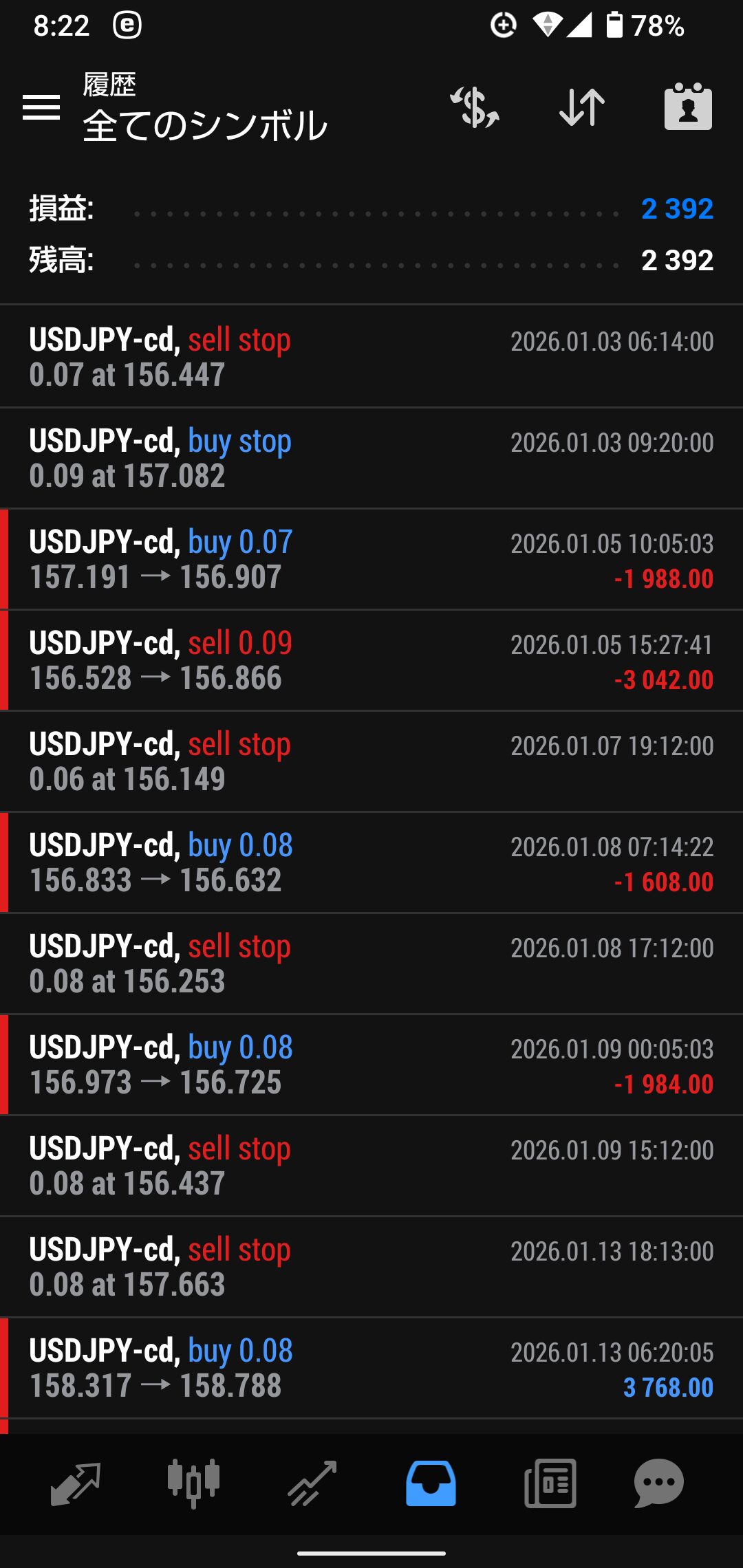
Task: Switch to the Chart tab
Action: [193, 1483]
